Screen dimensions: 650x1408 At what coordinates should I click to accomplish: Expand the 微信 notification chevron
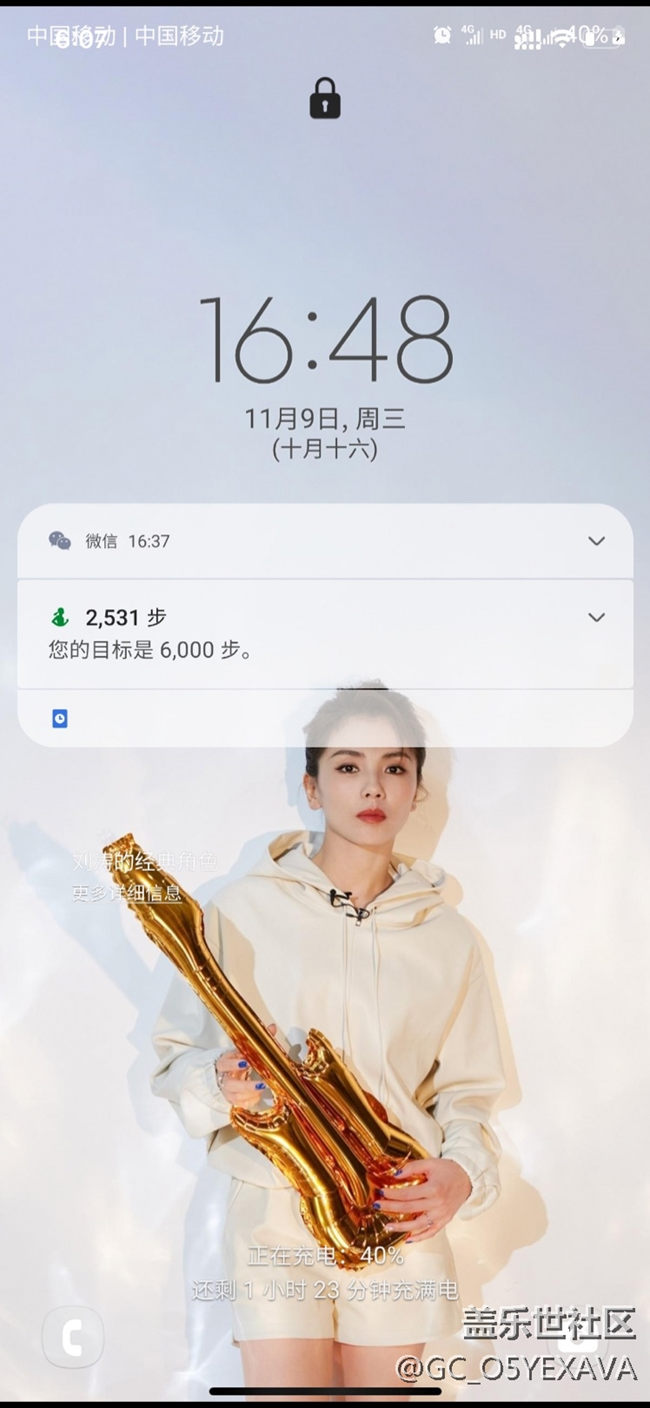pyautogui.click(x=596, y=541)
